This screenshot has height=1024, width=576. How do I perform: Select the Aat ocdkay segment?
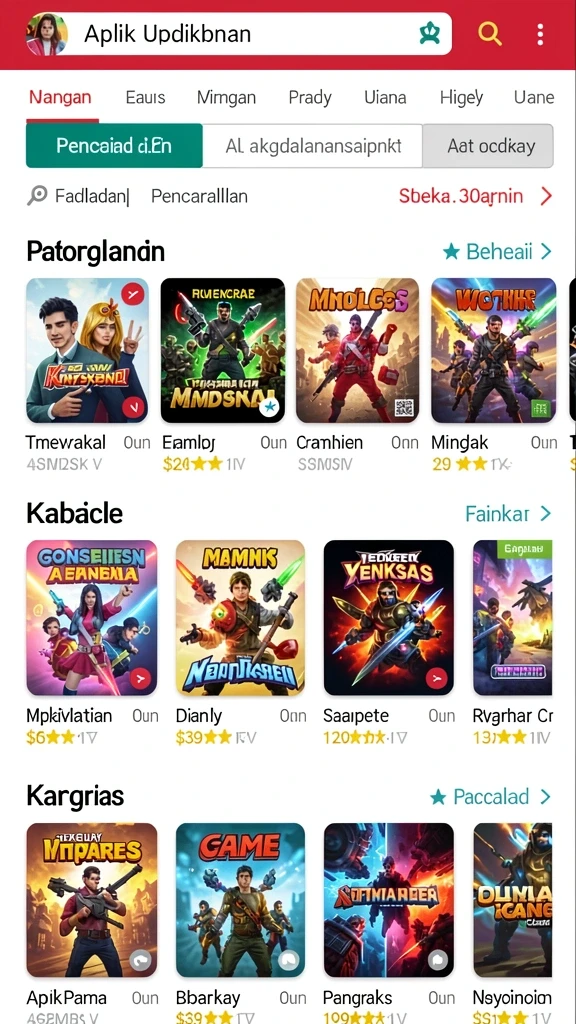click(x=488, y=146)
